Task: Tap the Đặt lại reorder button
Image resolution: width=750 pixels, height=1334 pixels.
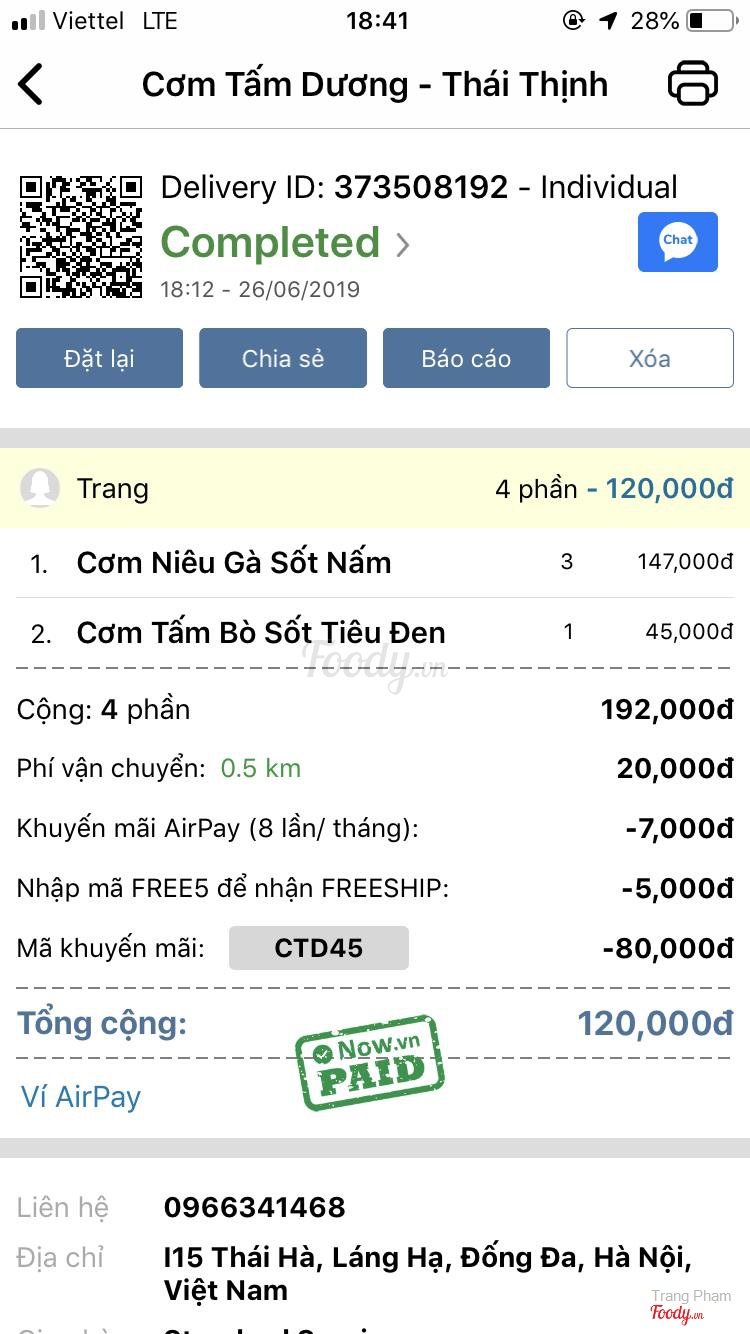Action: (x=99, y=358)
